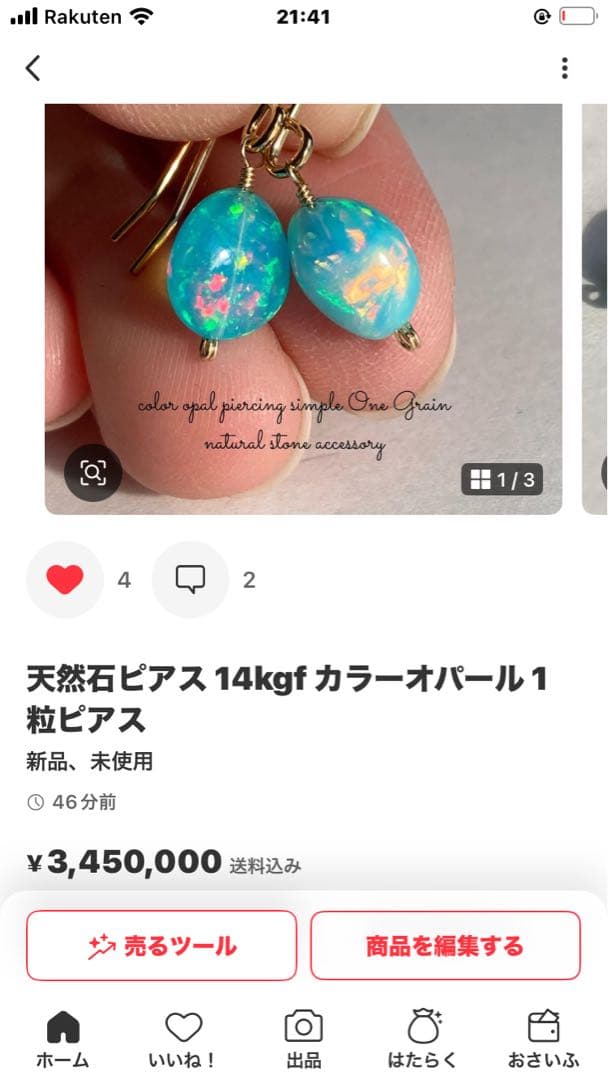Like this item with the heart button
The height and width of the screenshot is (1080, 608).
point(65,580)
